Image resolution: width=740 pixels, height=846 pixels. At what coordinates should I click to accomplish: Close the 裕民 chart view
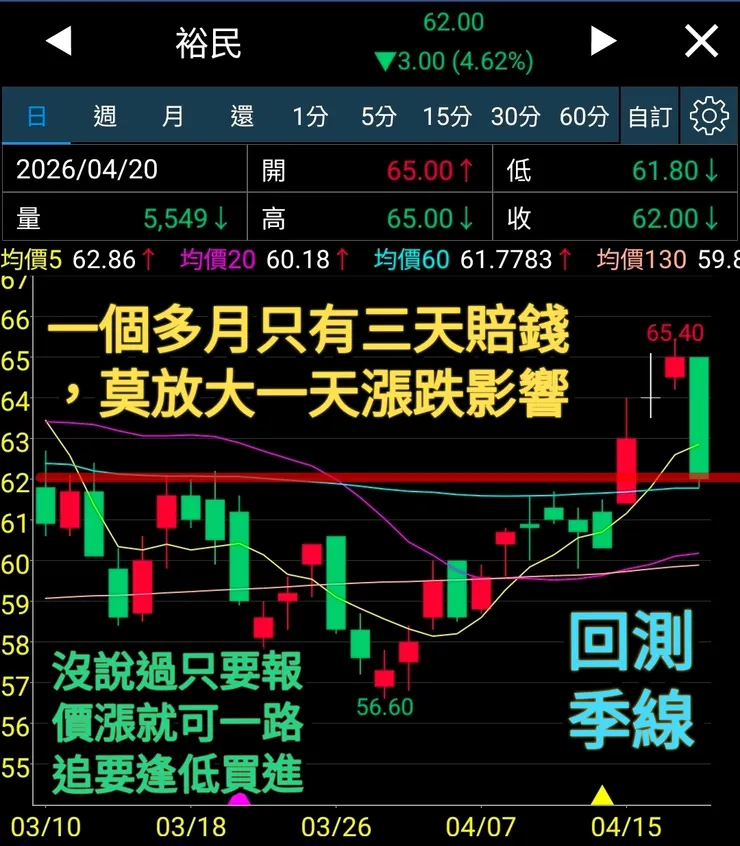click(x=701, y=41)
